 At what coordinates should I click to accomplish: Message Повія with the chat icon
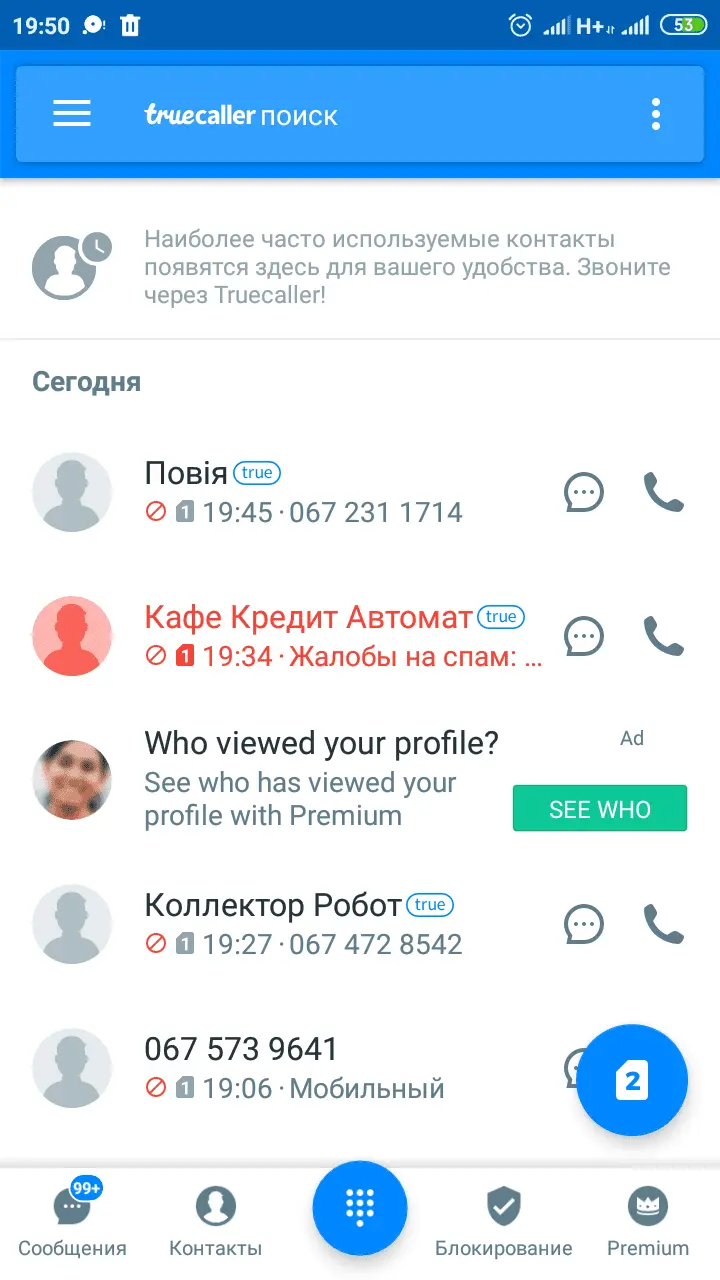tap(584, 492)
